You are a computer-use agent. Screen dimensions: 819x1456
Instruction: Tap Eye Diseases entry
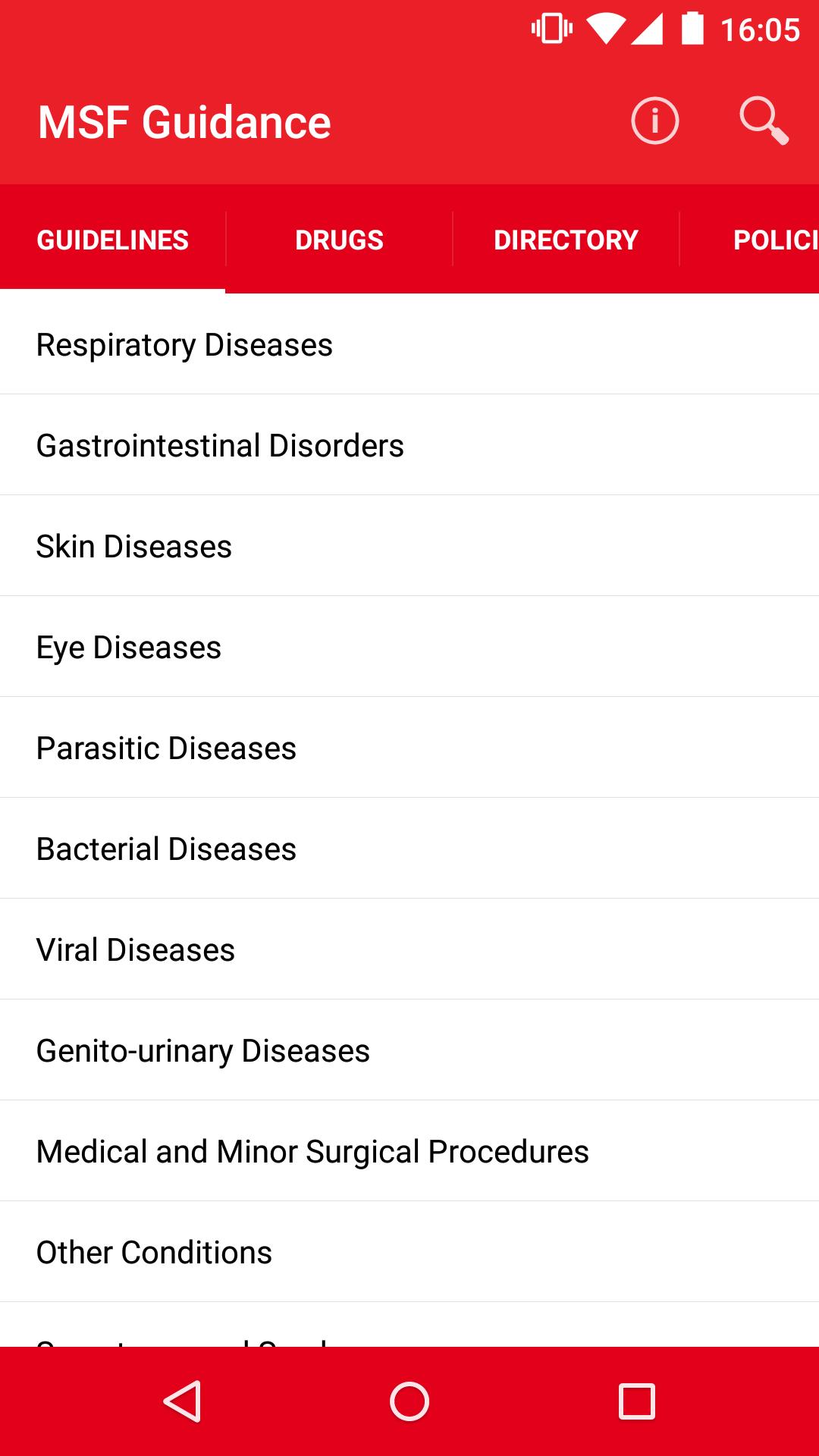tap(129, 646)
